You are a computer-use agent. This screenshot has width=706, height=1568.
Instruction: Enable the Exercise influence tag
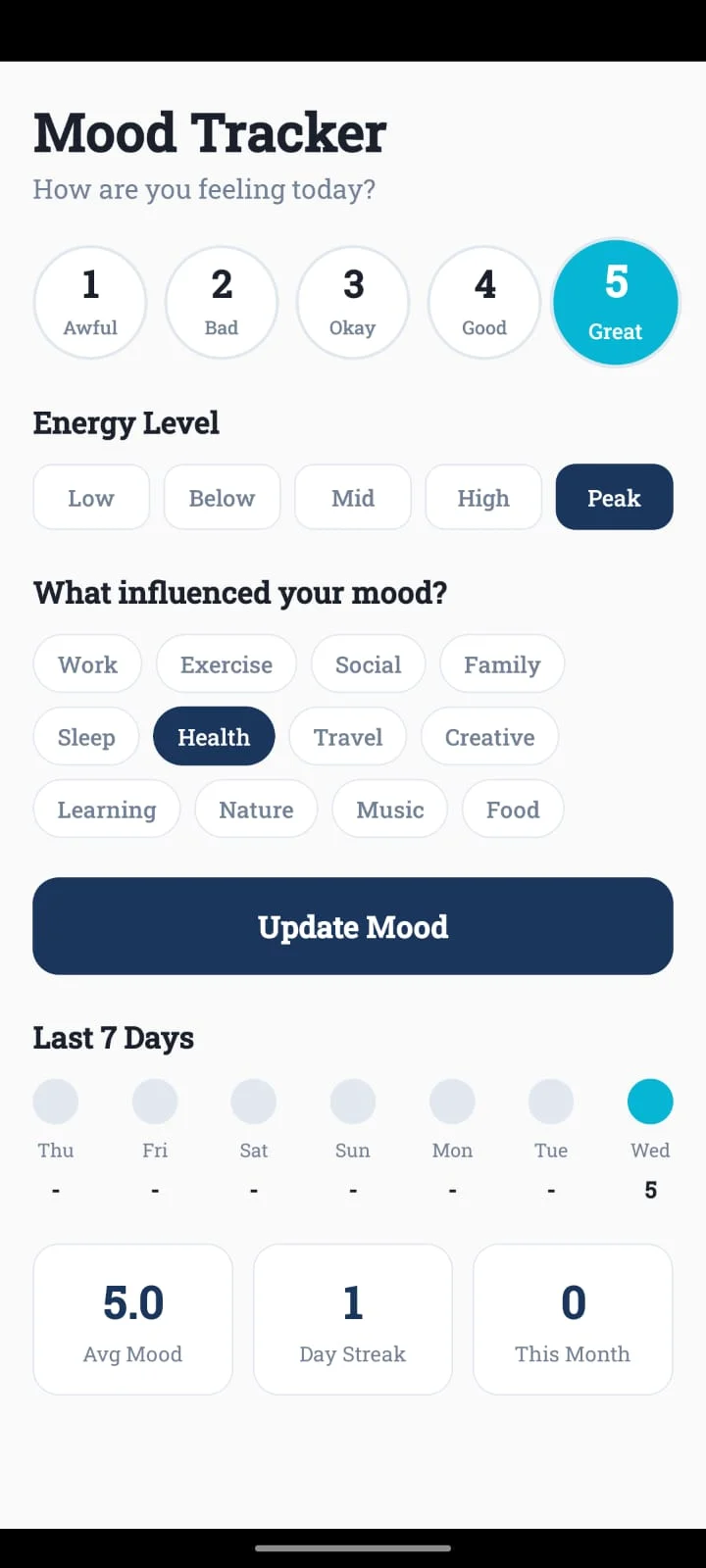tap(226, 663)
